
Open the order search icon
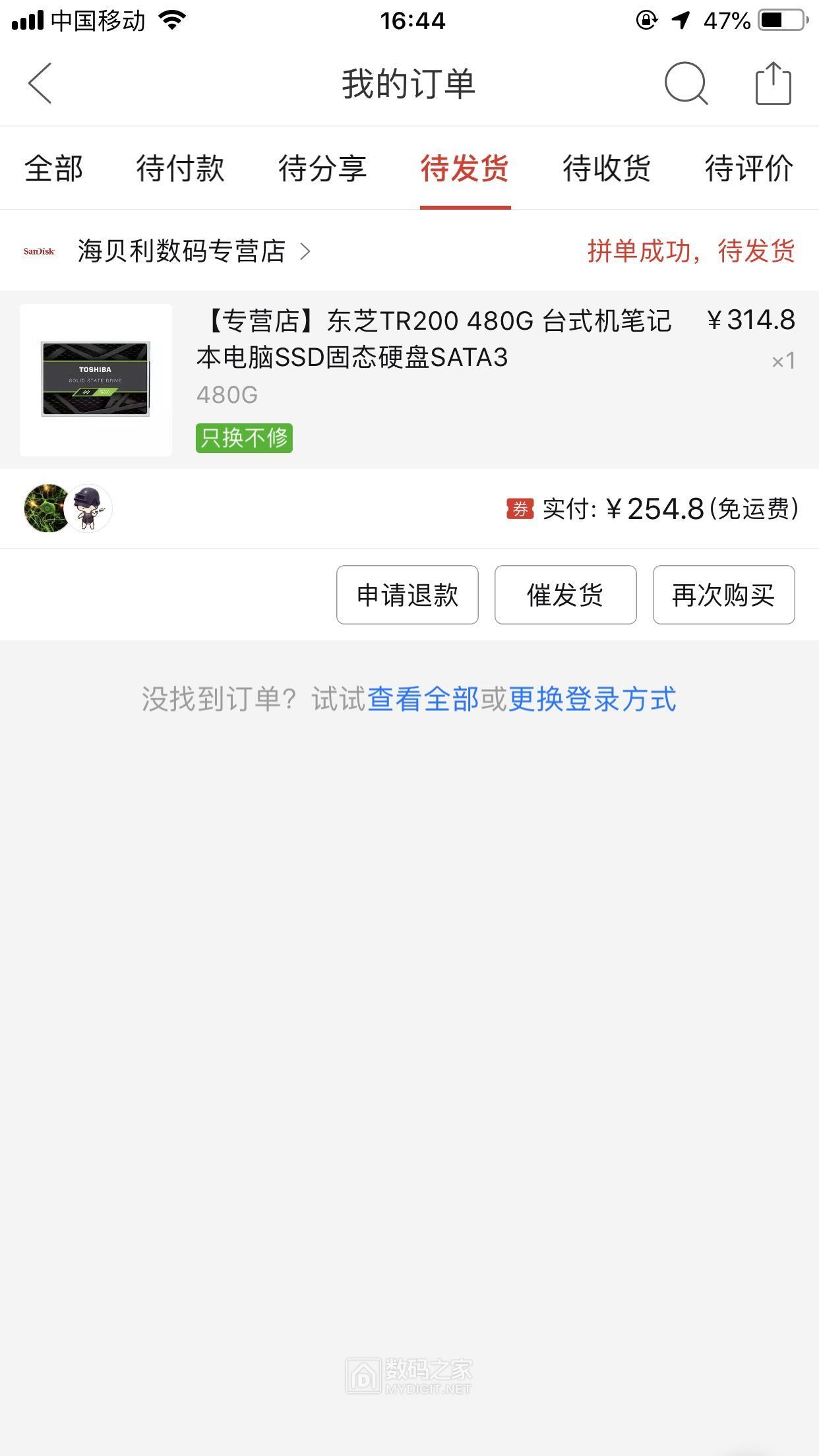click(685, 84)
